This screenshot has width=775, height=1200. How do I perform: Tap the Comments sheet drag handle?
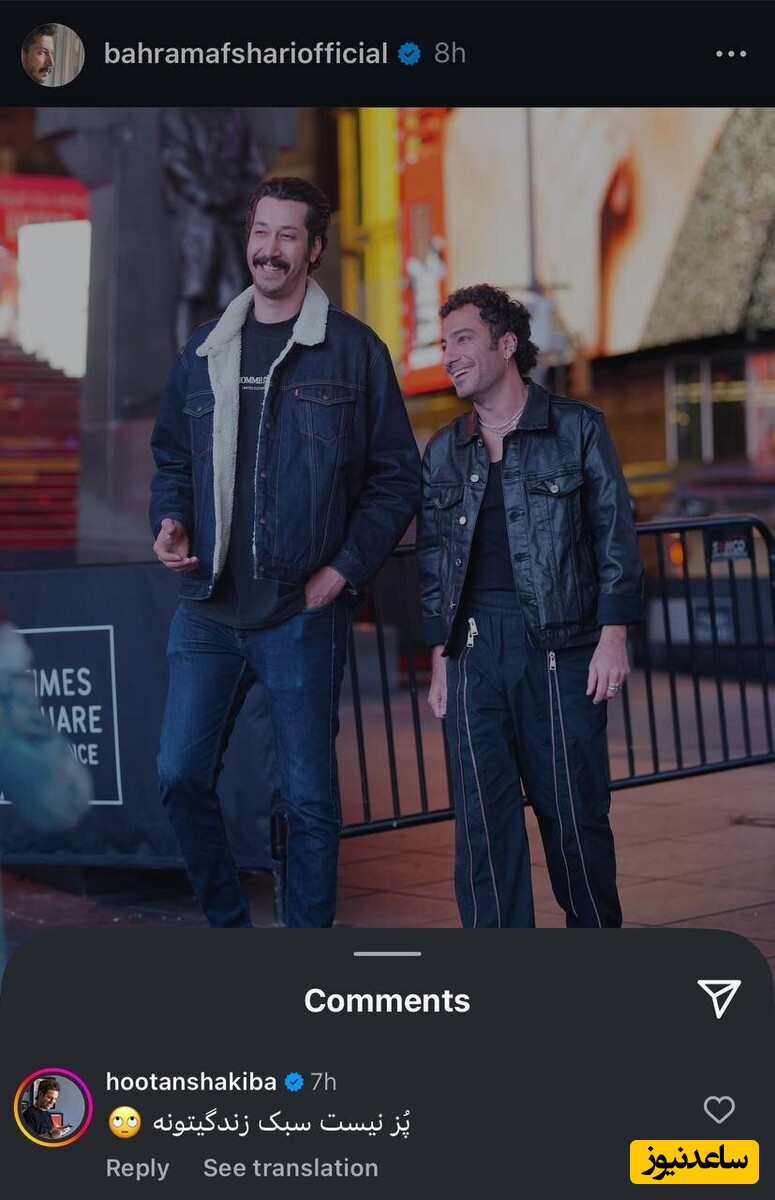coord(387,953)
